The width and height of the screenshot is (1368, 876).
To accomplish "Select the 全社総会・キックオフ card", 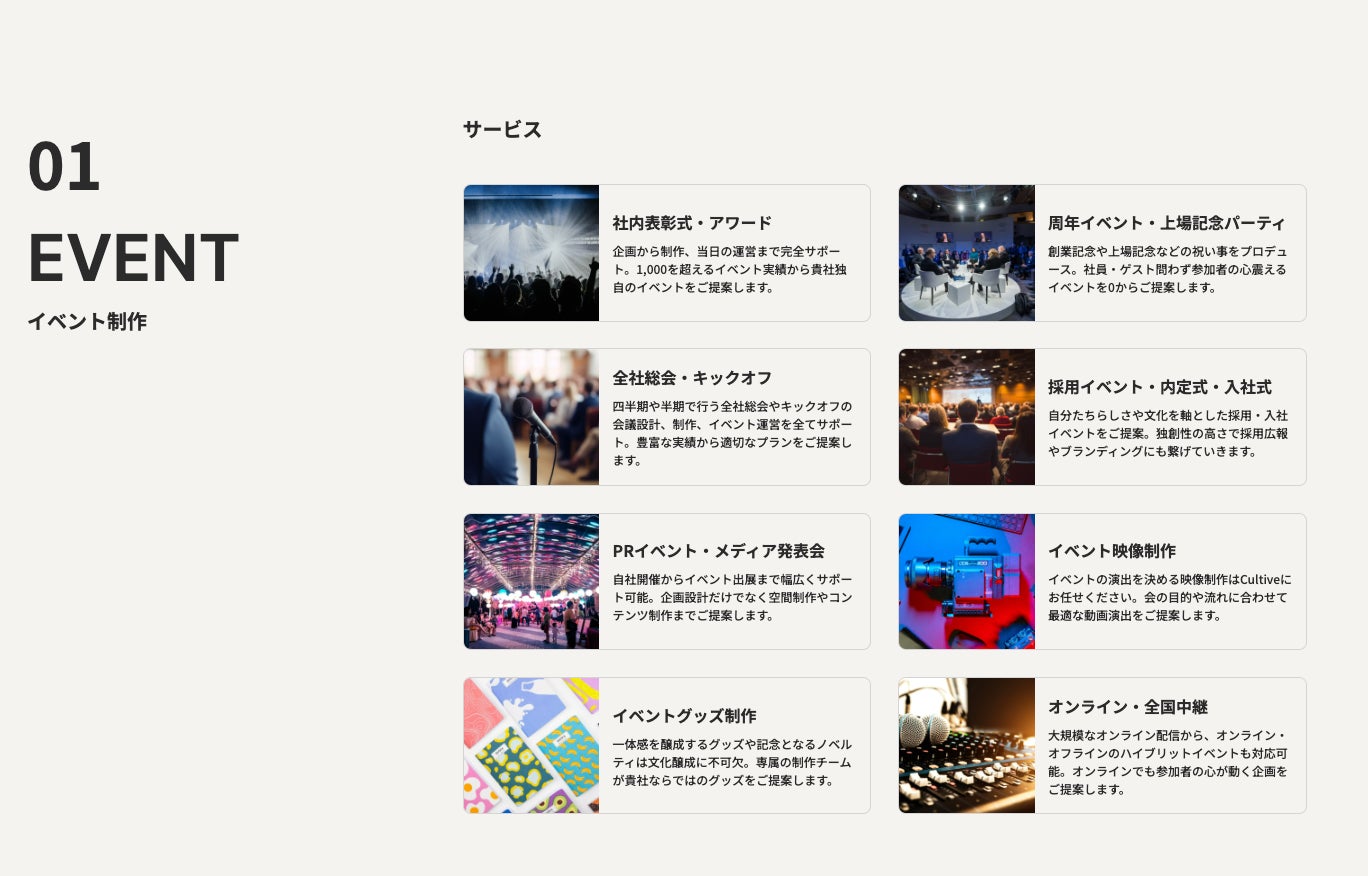I will 667,417.
